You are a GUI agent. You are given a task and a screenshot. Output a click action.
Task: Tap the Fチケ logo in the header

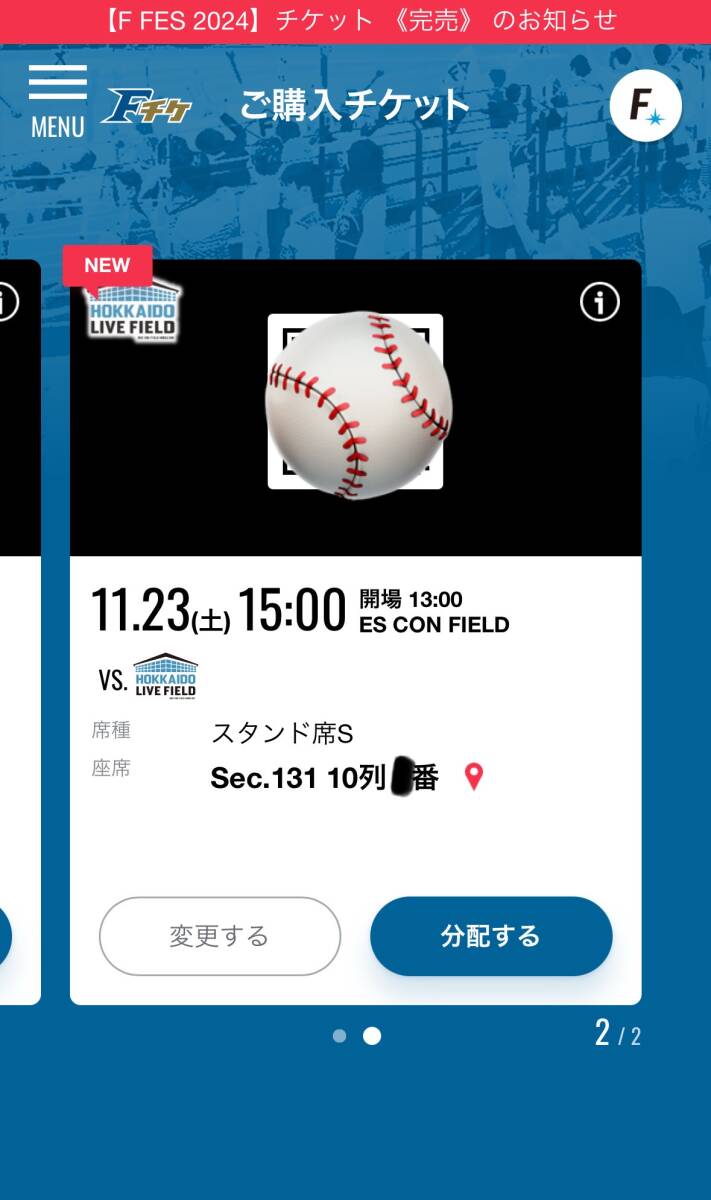coord(147,105)
